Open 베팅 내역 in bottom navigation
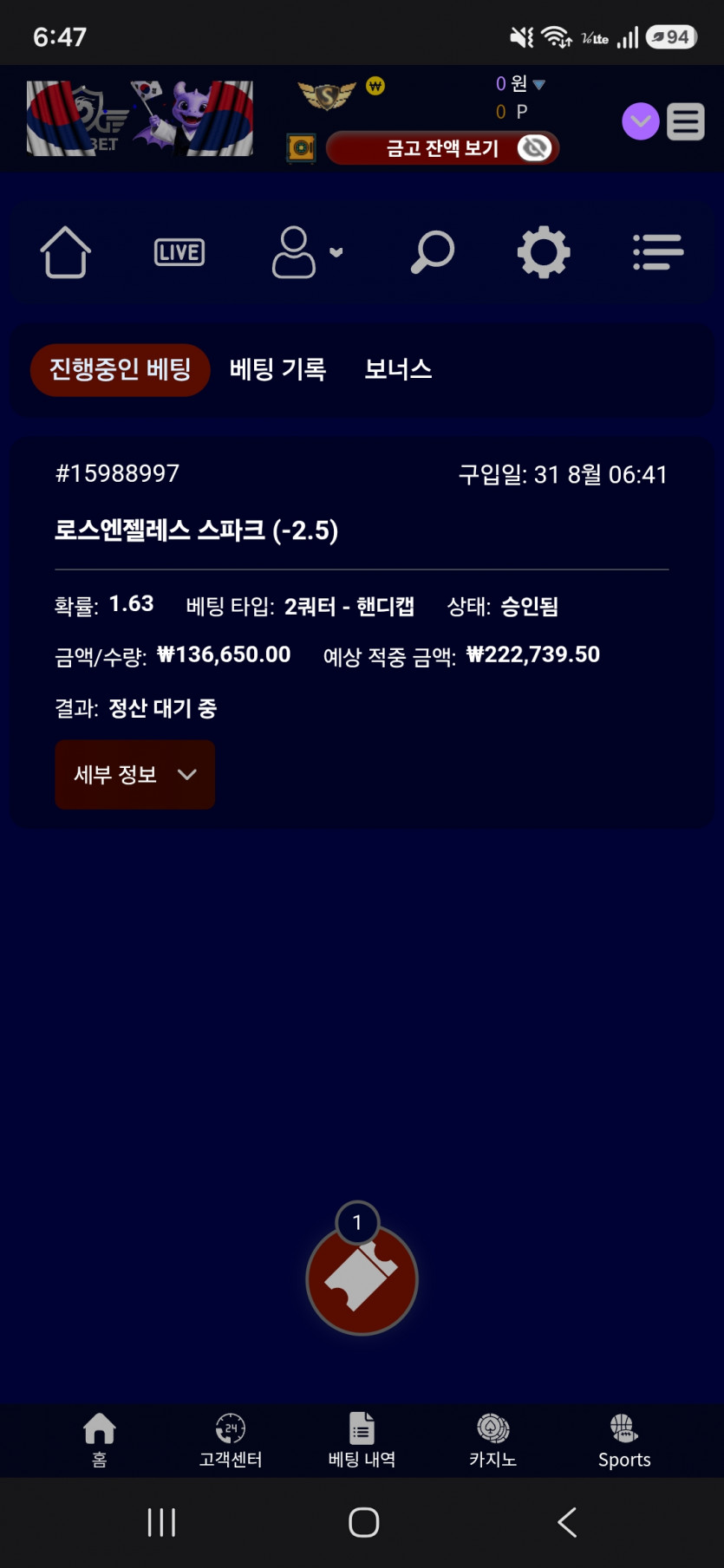Screen dimensions: 724x1568 (362, 1441)
